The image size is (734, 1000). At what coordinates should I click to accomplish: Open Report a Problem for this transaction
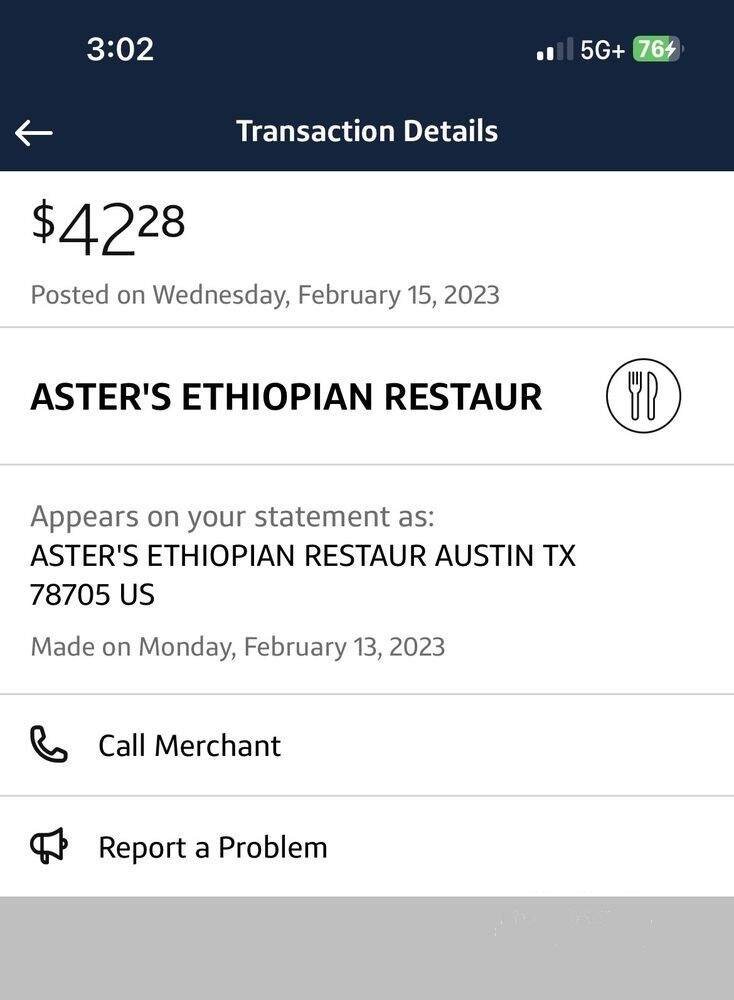tap(212, 847)
